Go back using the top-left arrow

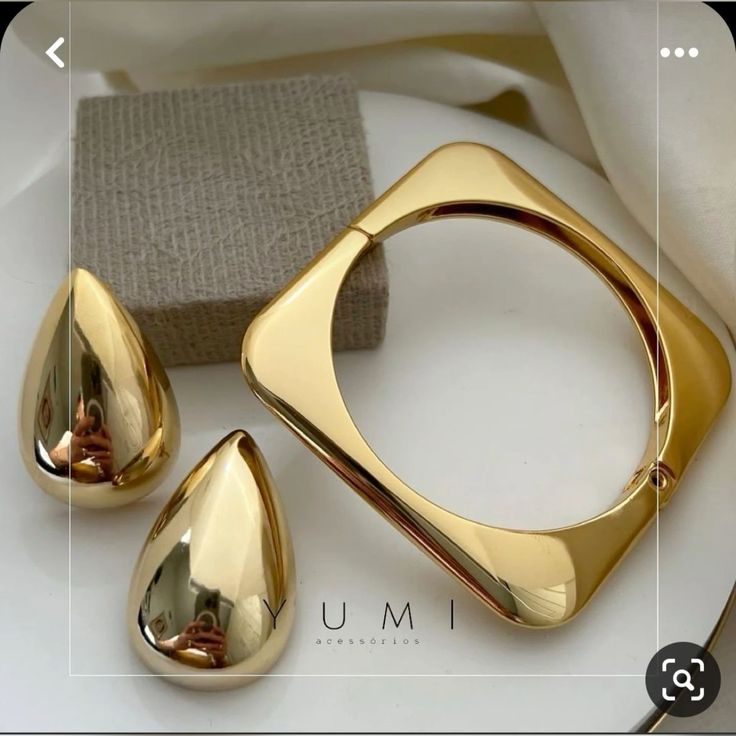pos(55,53)
